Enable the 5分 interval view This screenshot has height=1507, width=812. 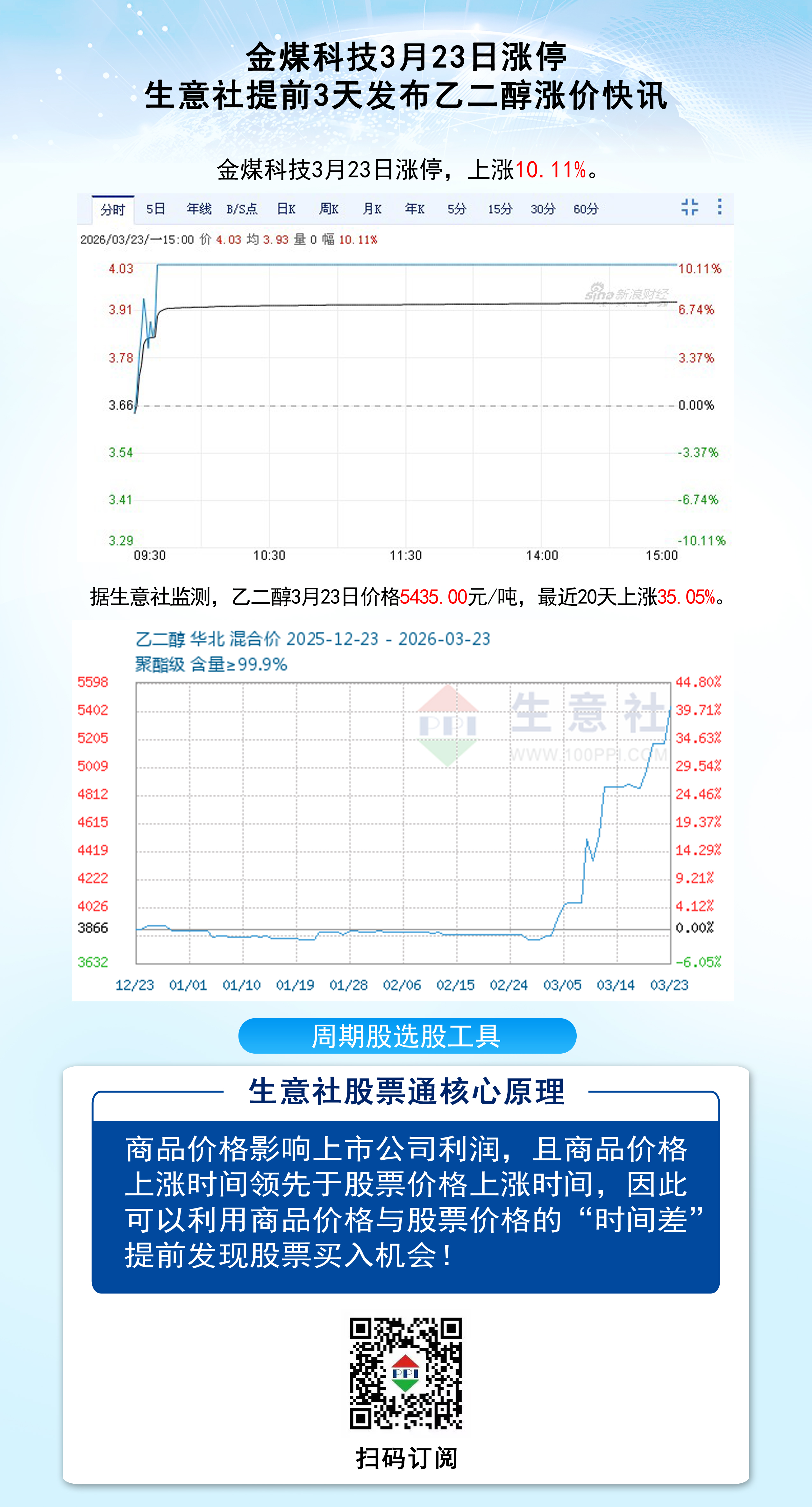(457, 208)
